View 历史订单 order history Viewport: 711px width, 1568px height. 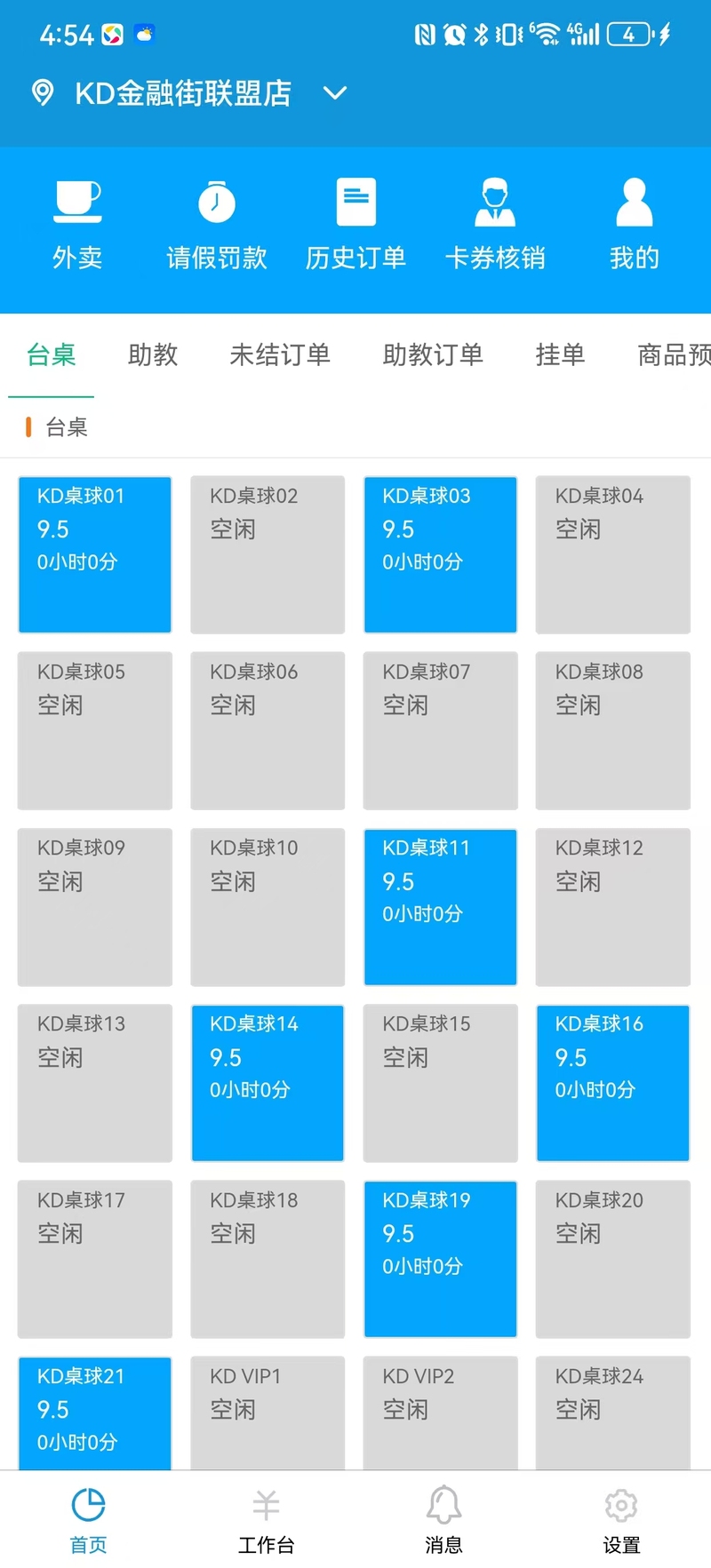355,223
